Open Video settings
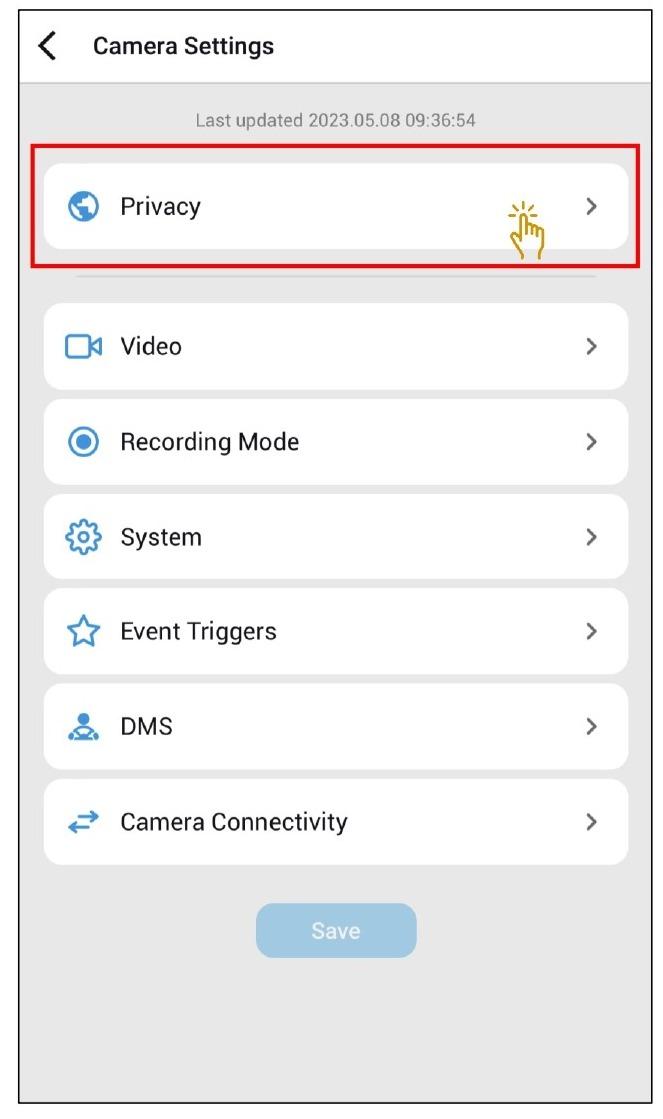The width and height of the screenshot is (663, 1119). point(335,347)
